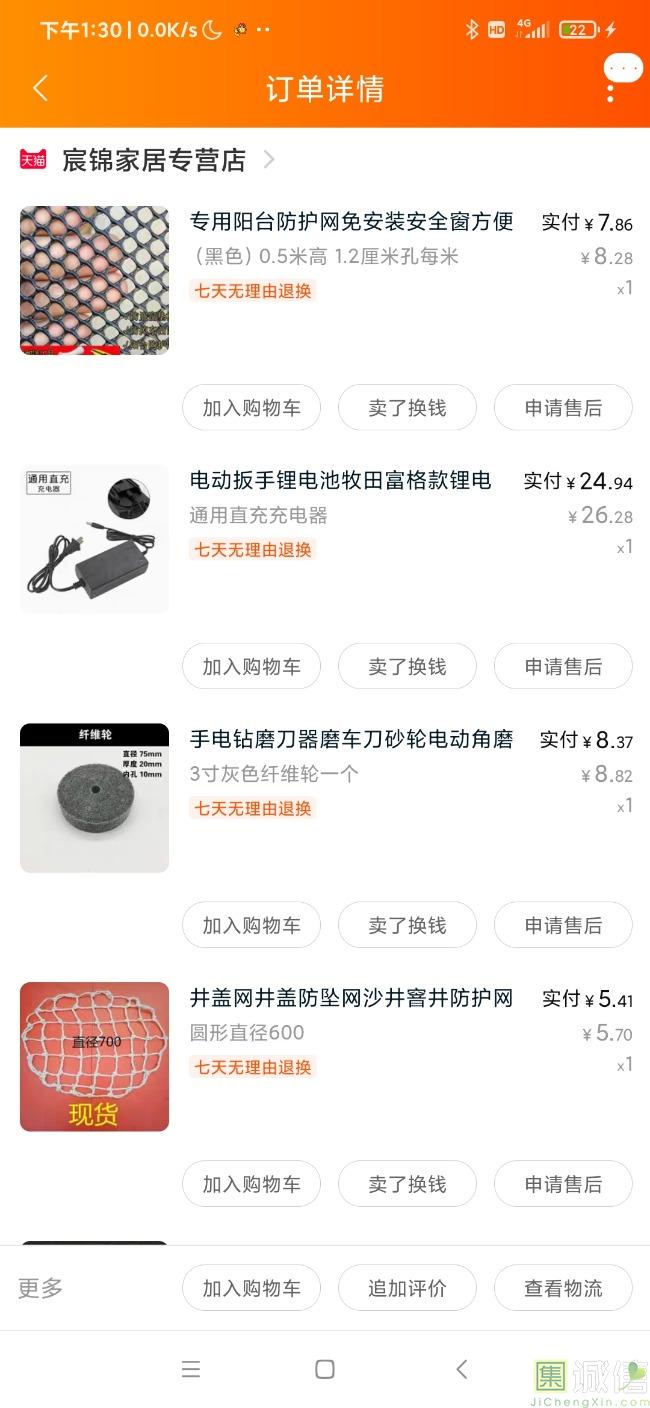
Task: Select 申请售后 for the 3寸灰色纤维轮
Action: [x=563, y=926]
